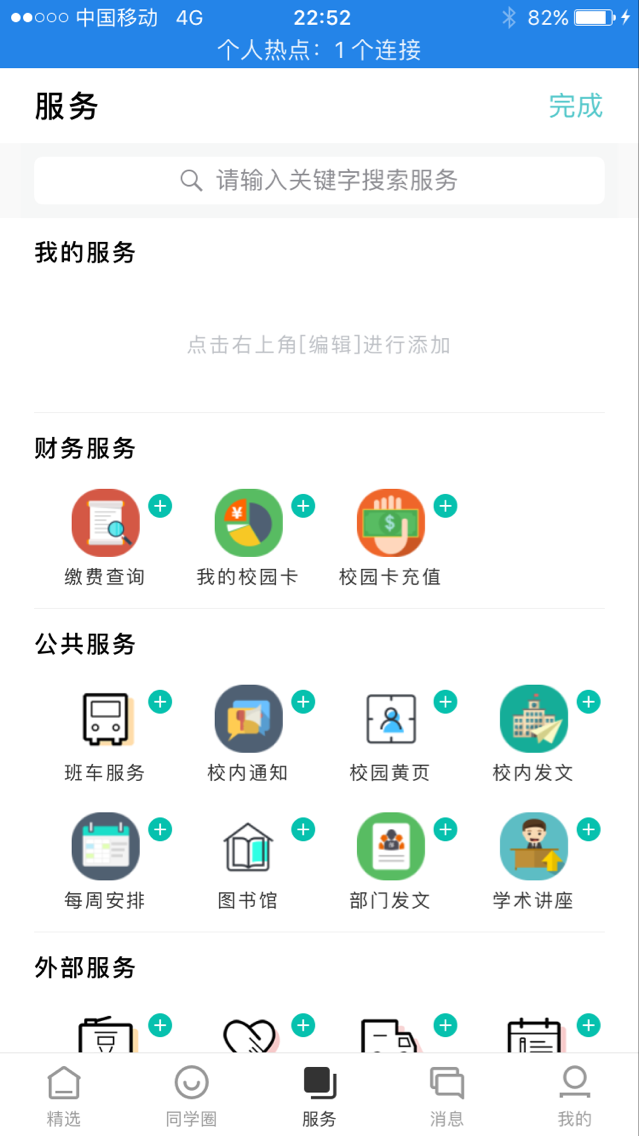The image size is (639, 1136).
Task: Add 每周安排 to my services
Action: (160, 830)
